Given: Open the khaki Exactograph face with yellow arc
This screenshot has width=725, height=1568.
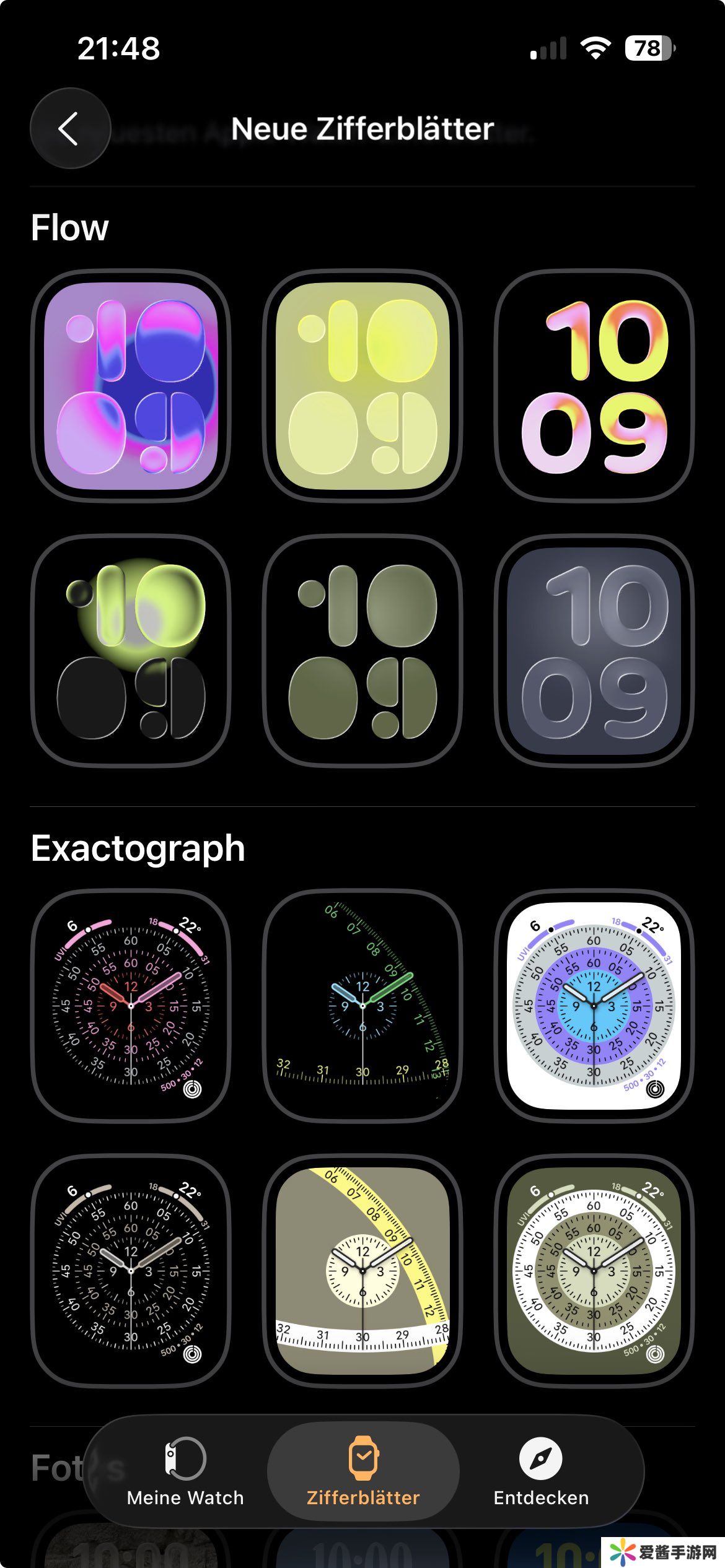Looking at the screenshot, I should 362,1271.
